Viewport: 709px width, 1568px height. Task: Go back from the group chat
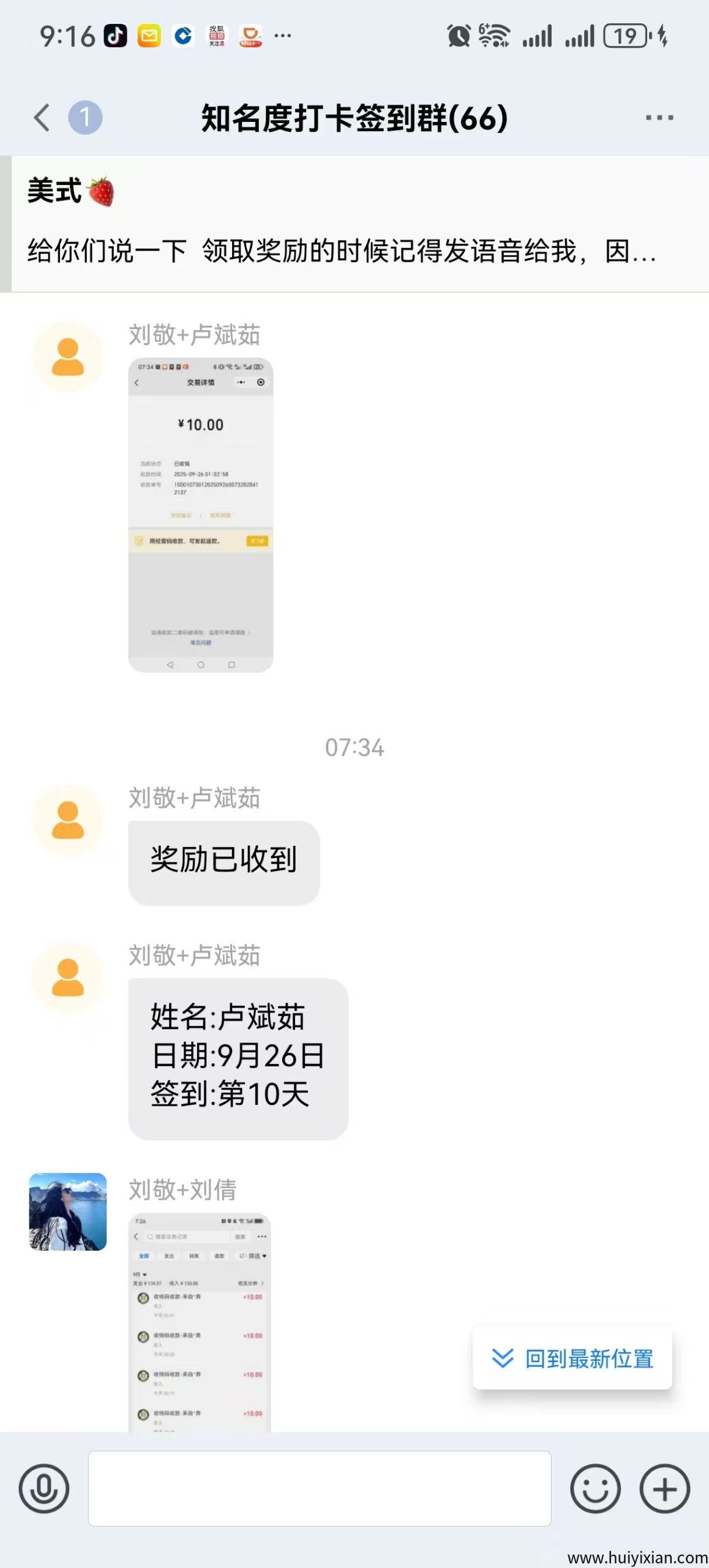[42, 118]
